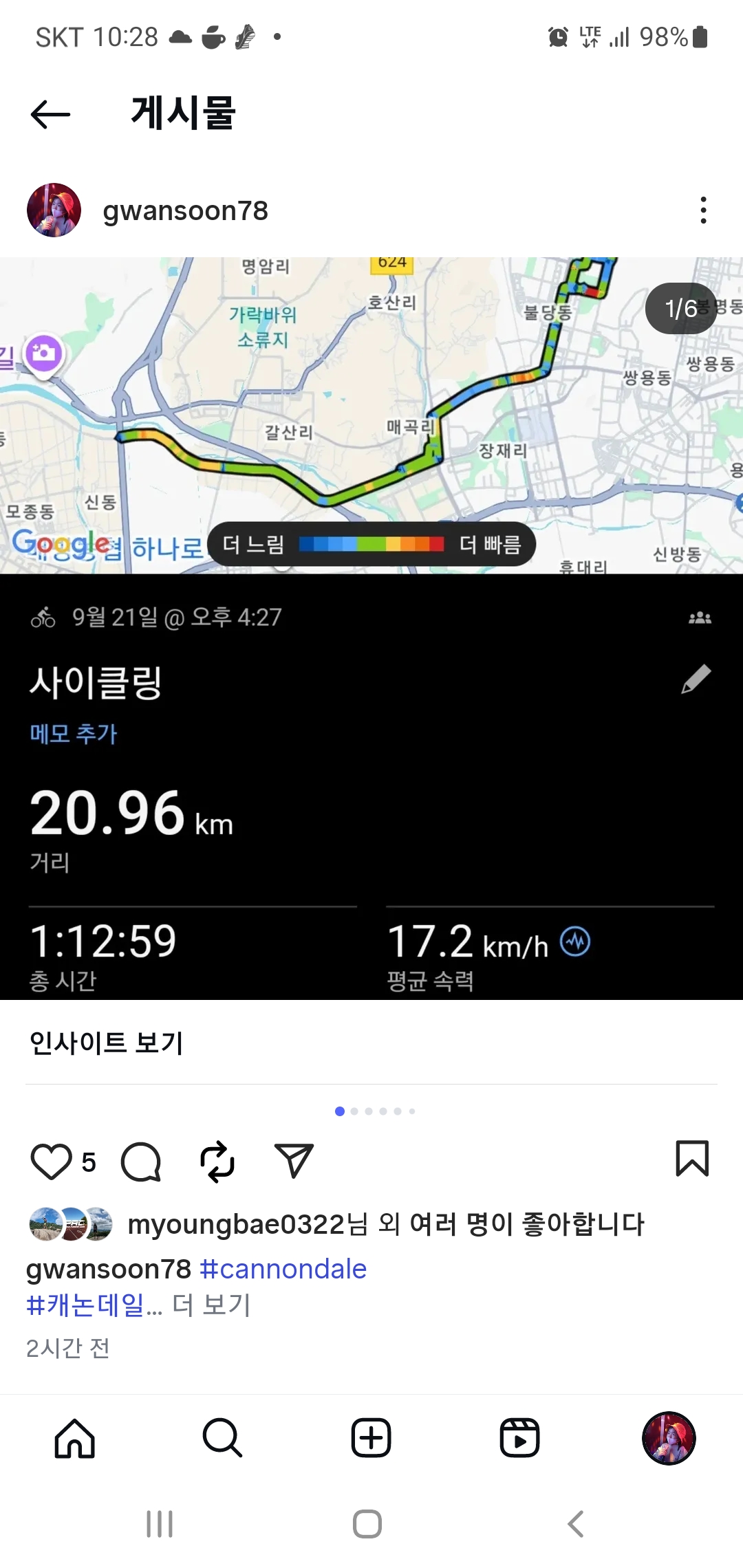Screen dimensions: 743x1568
Task: Switch to the Search tab
Action: (222, 1438)
